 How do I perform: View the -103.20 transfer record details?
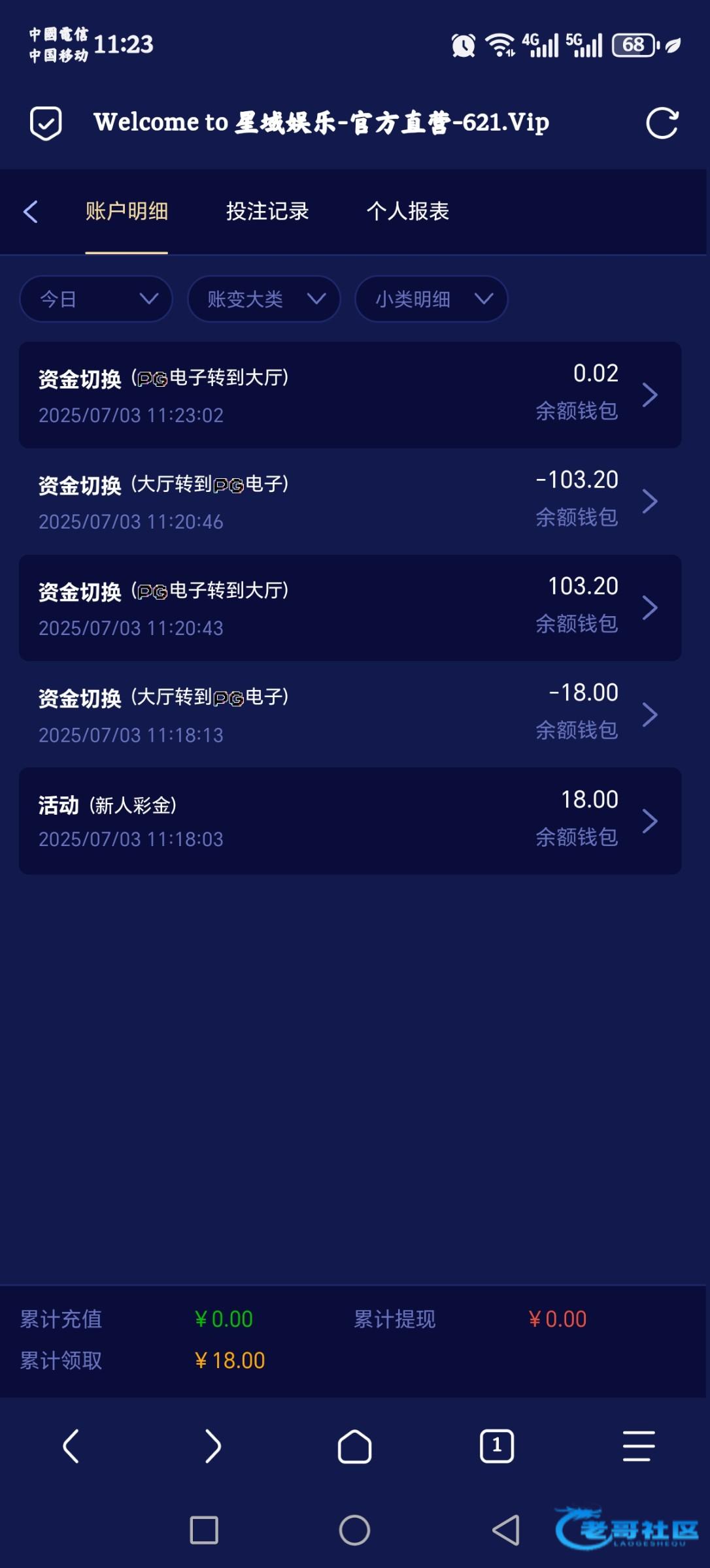[350, 501]
